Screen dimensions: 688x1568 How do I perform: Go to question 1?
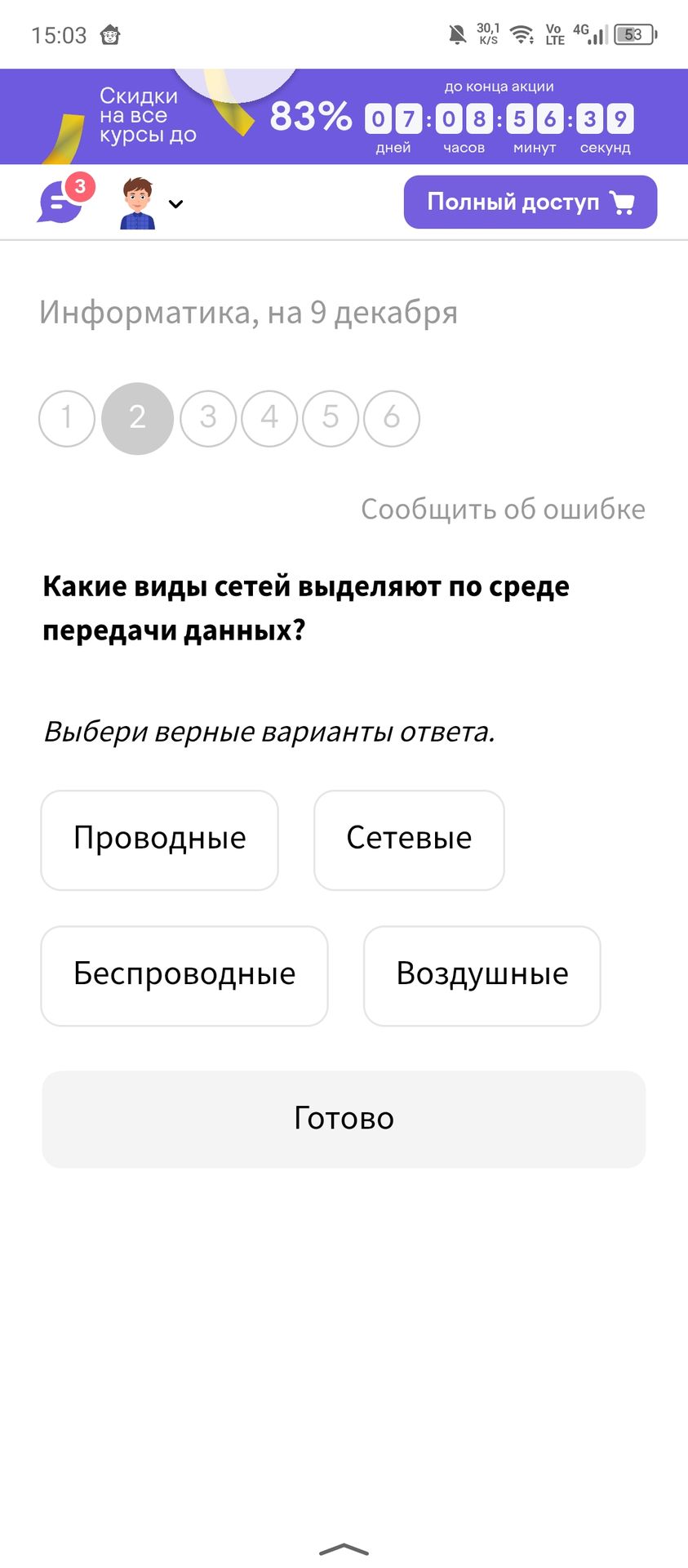click(x=67, y=418)
